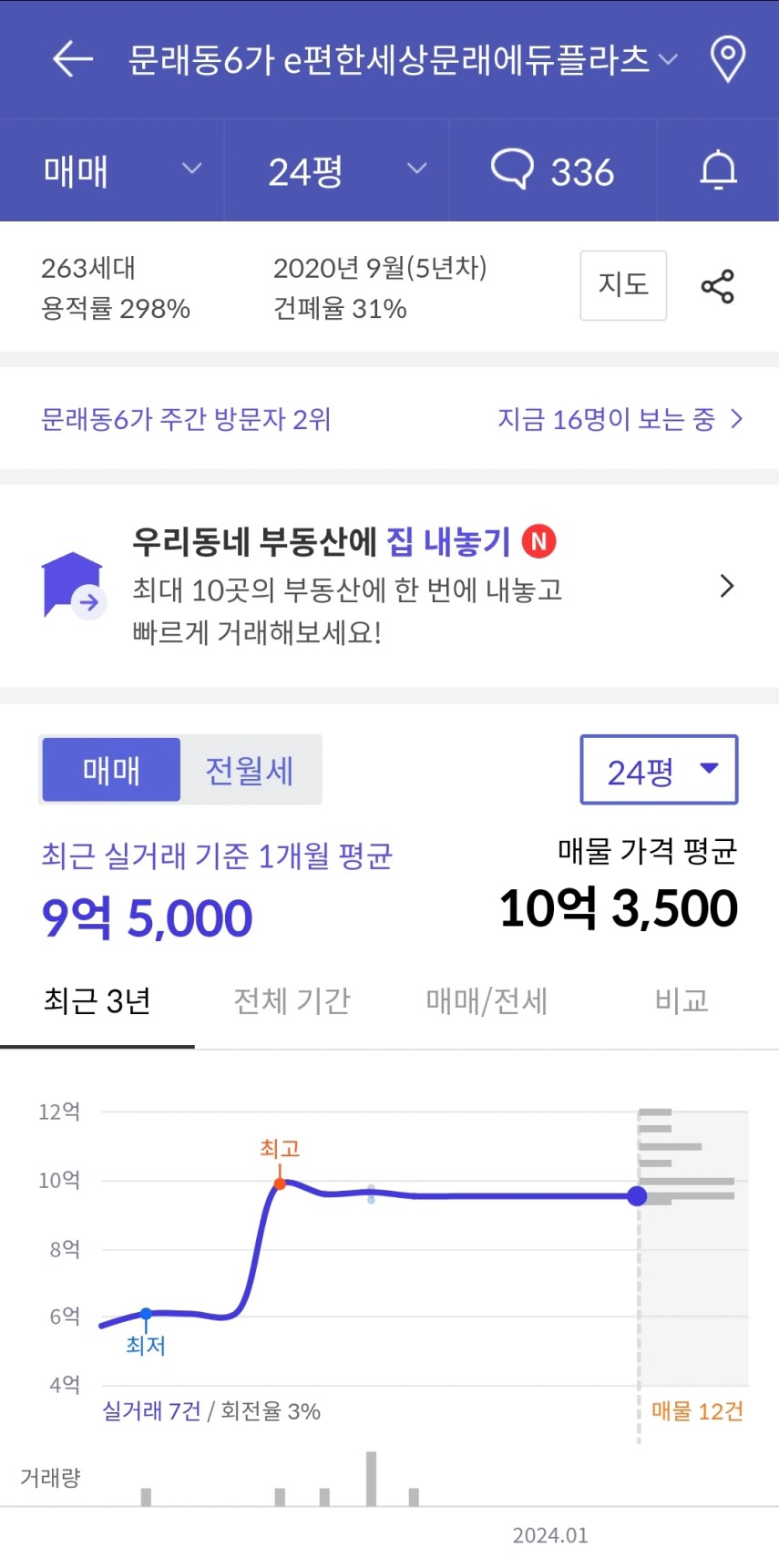Open the 우리동네 부동산에 집 내놓기 banner

click(x=389, y=586)
